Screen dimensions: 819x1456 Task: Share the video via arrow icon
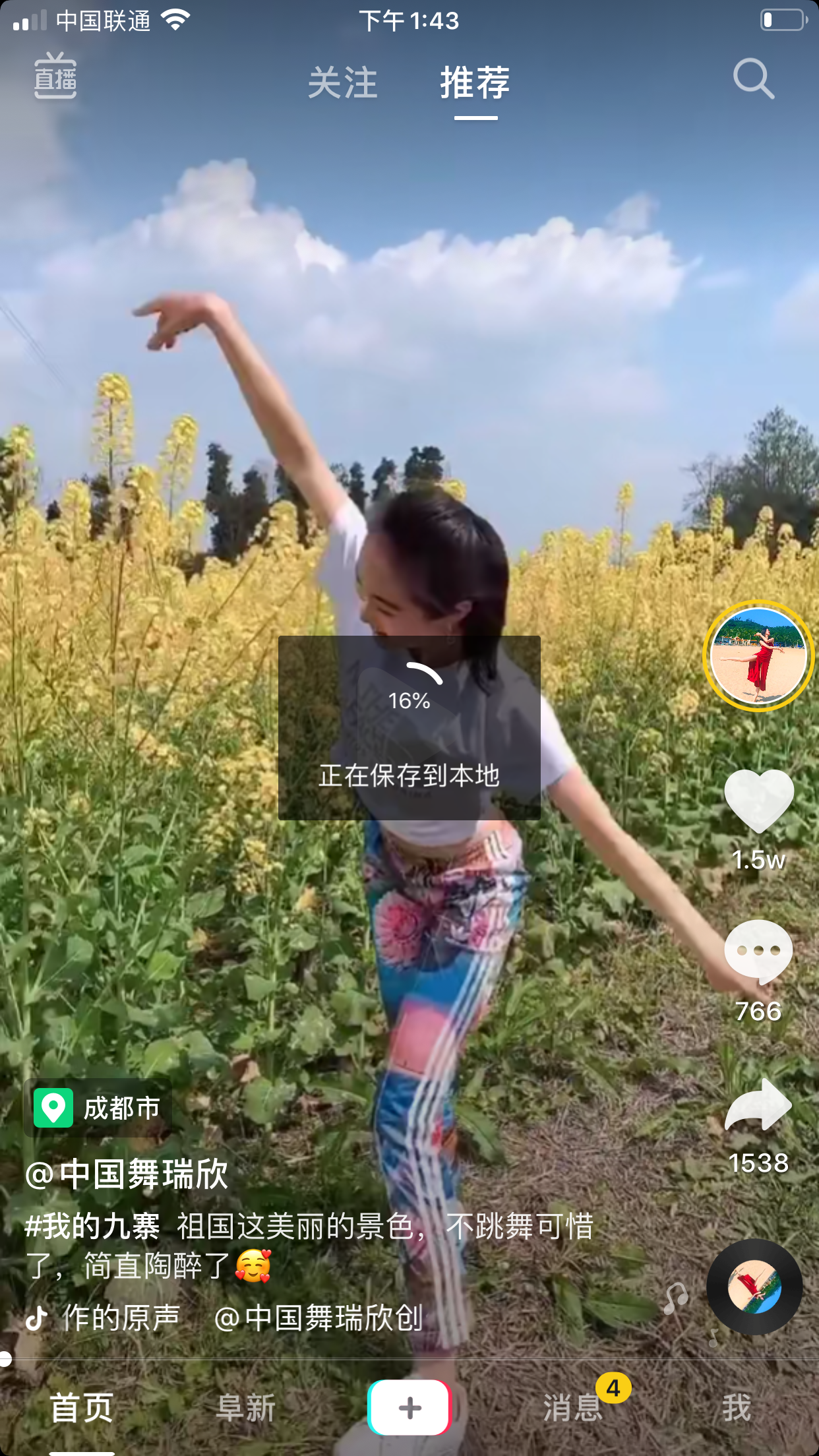758,1105
